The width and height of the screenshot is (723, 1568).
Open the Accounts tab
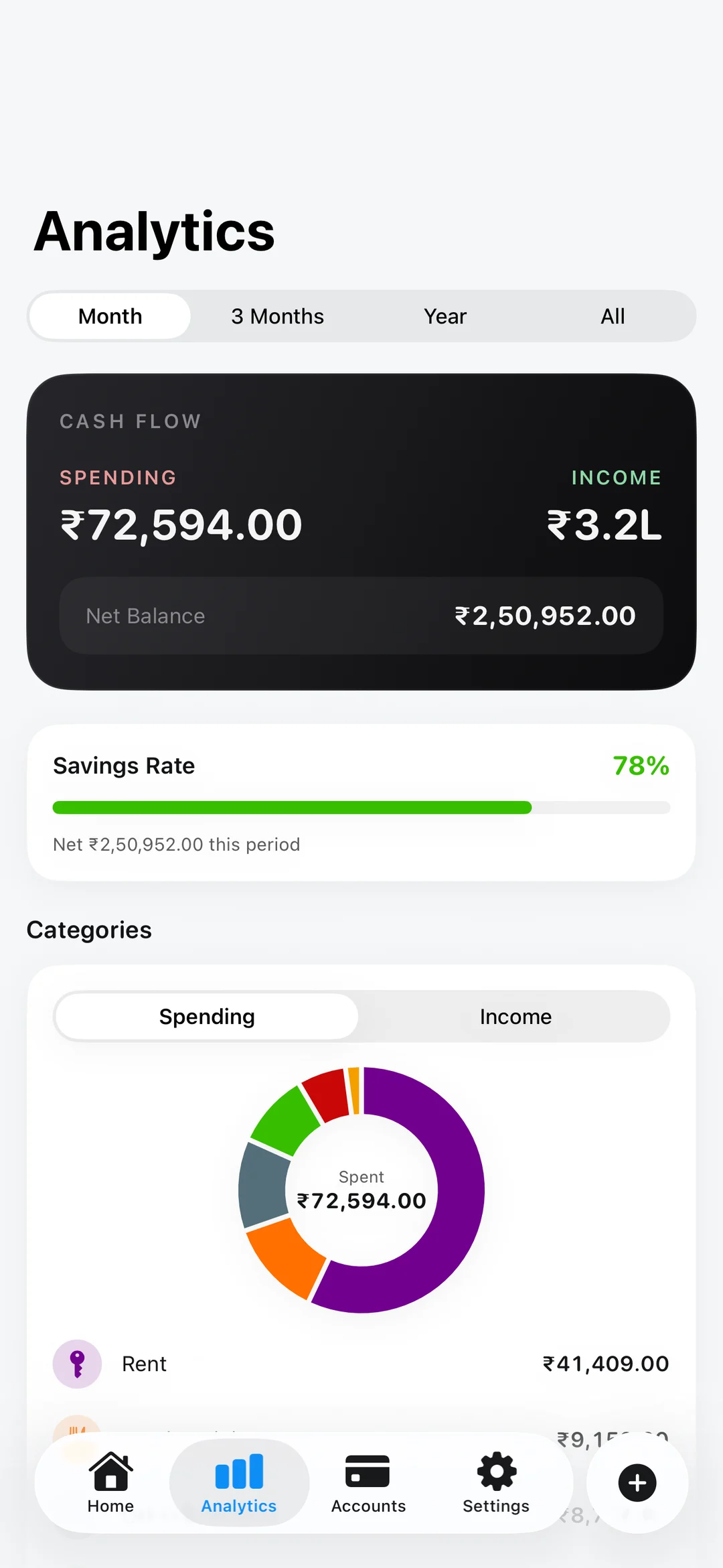coord(368,1482)
